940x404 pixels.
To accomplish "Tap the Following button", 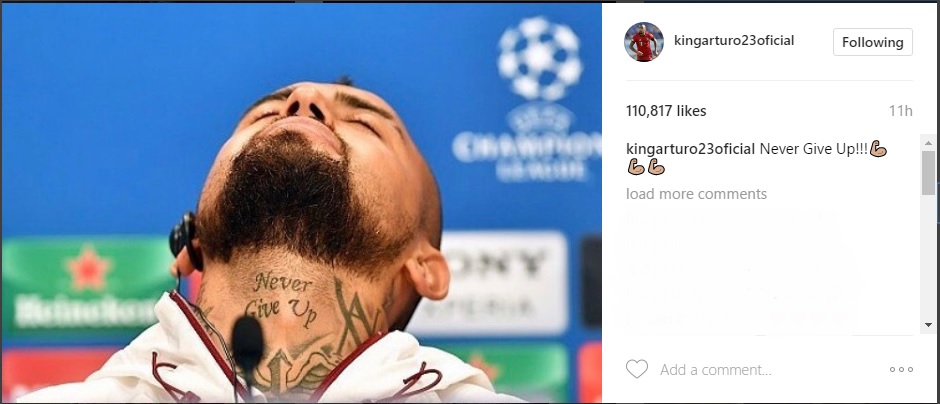I will pos(872,42).
